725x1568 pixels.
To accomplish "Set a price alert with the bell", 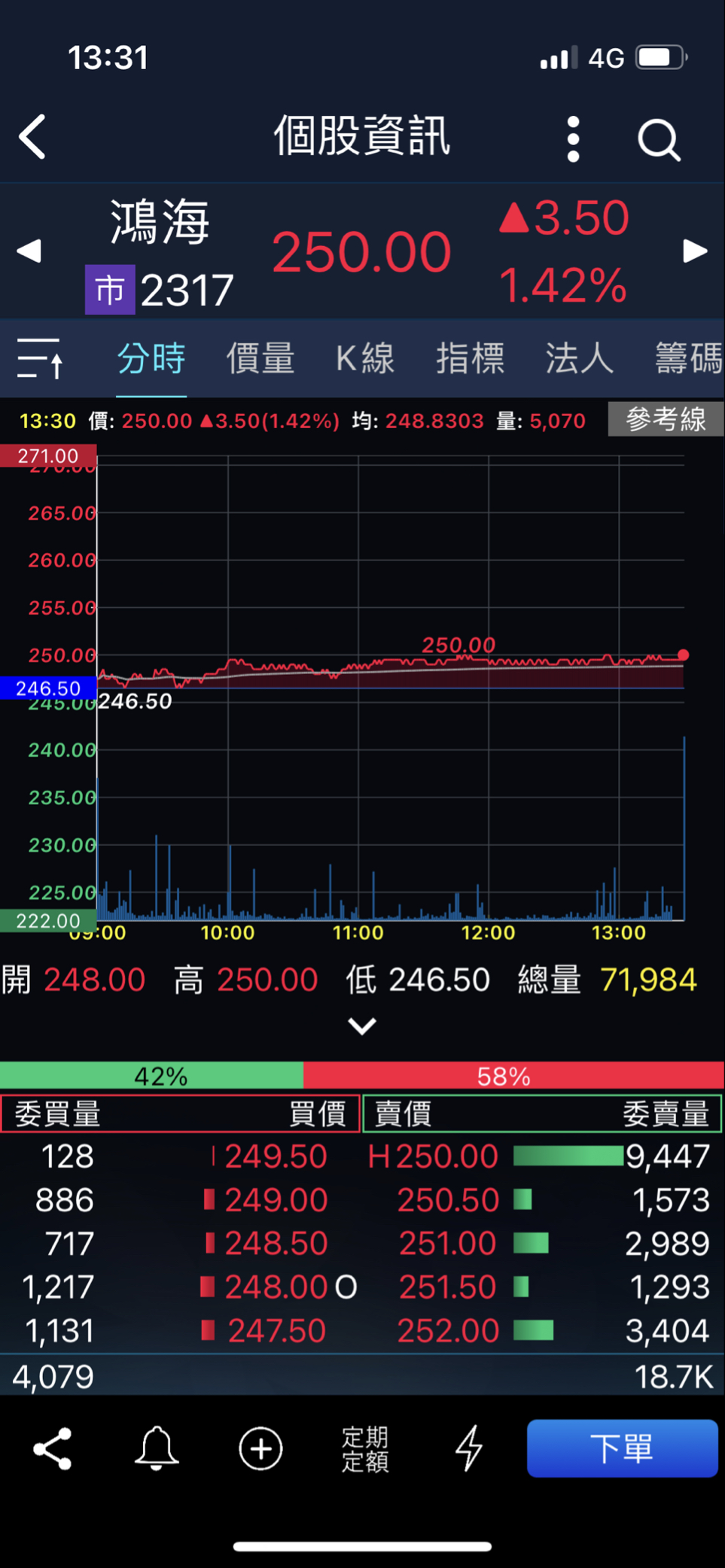I will point(157,1448).
